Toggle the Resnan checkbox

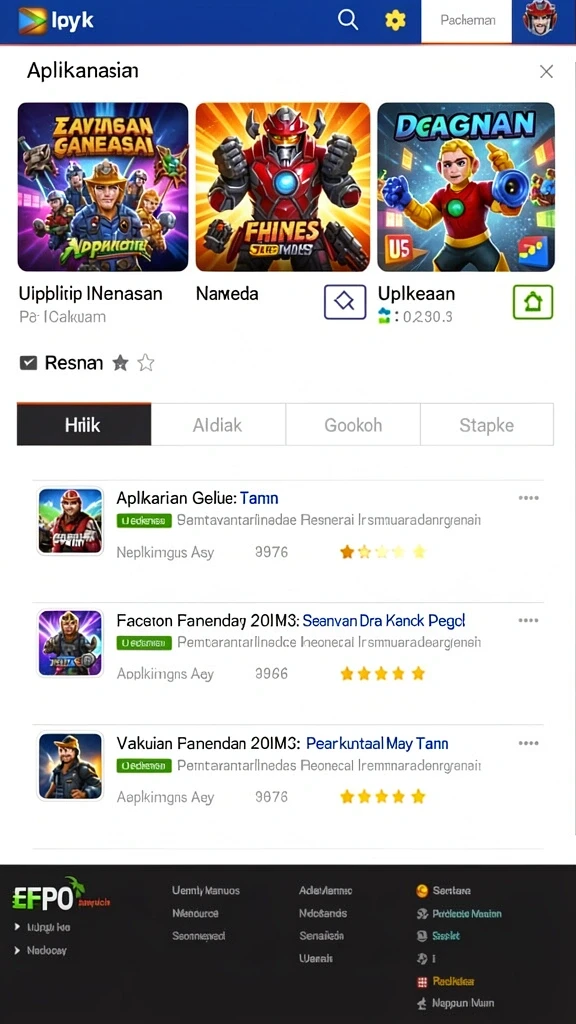tap(28, 363)
